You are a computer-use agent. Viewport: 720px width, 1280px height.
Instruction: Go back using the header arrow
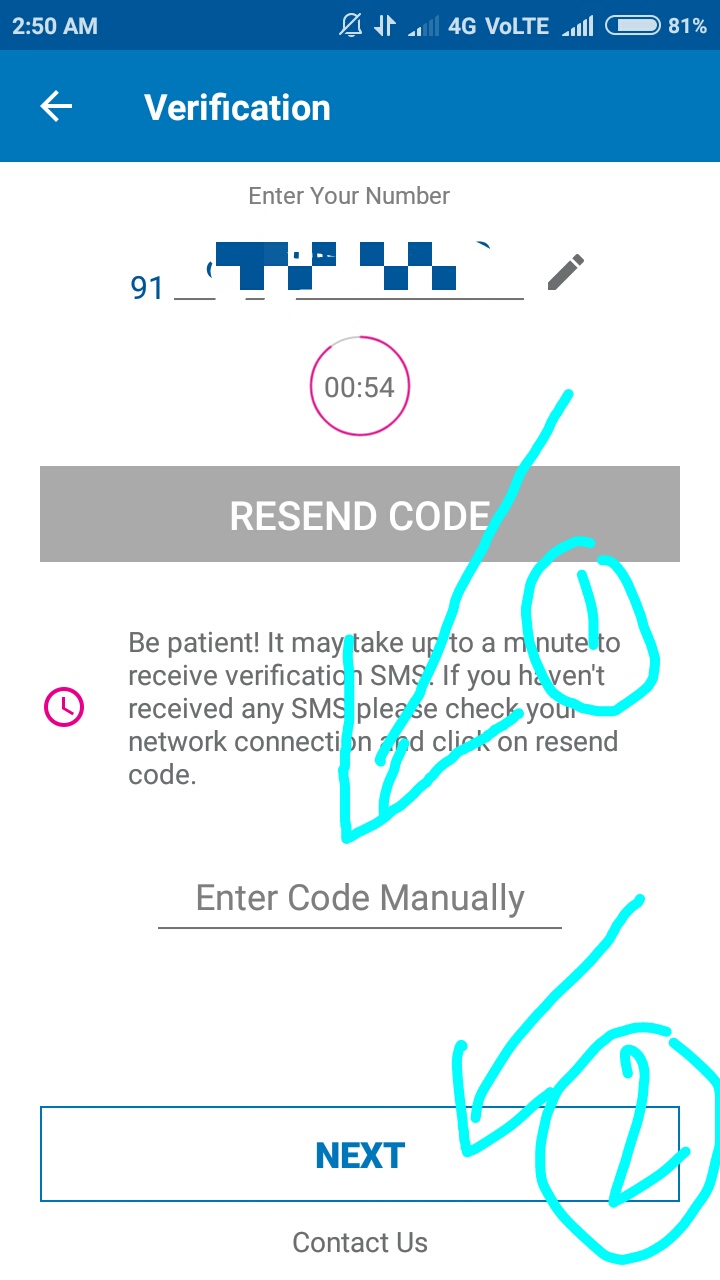click(56, 107)
